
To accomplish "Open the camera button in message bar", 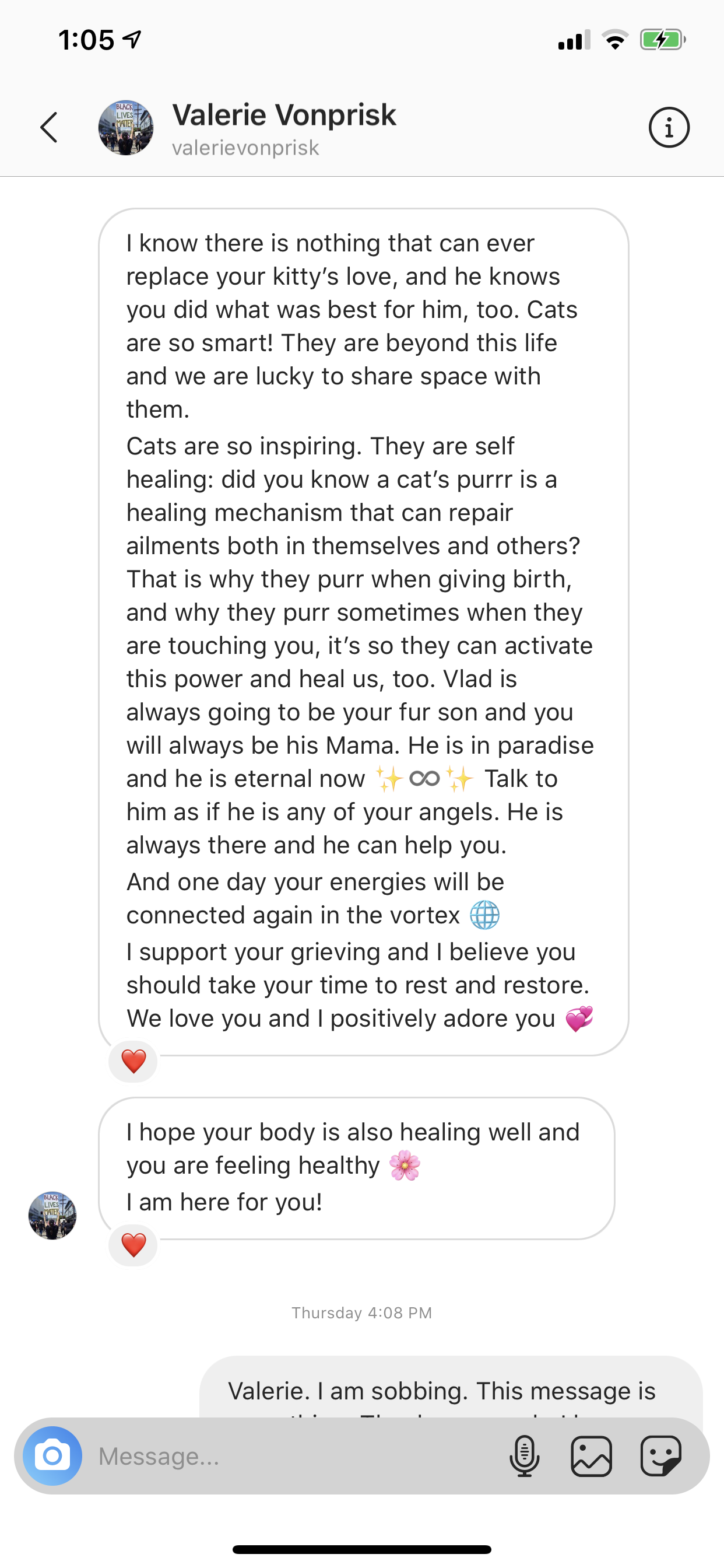I will [52, 1456].
